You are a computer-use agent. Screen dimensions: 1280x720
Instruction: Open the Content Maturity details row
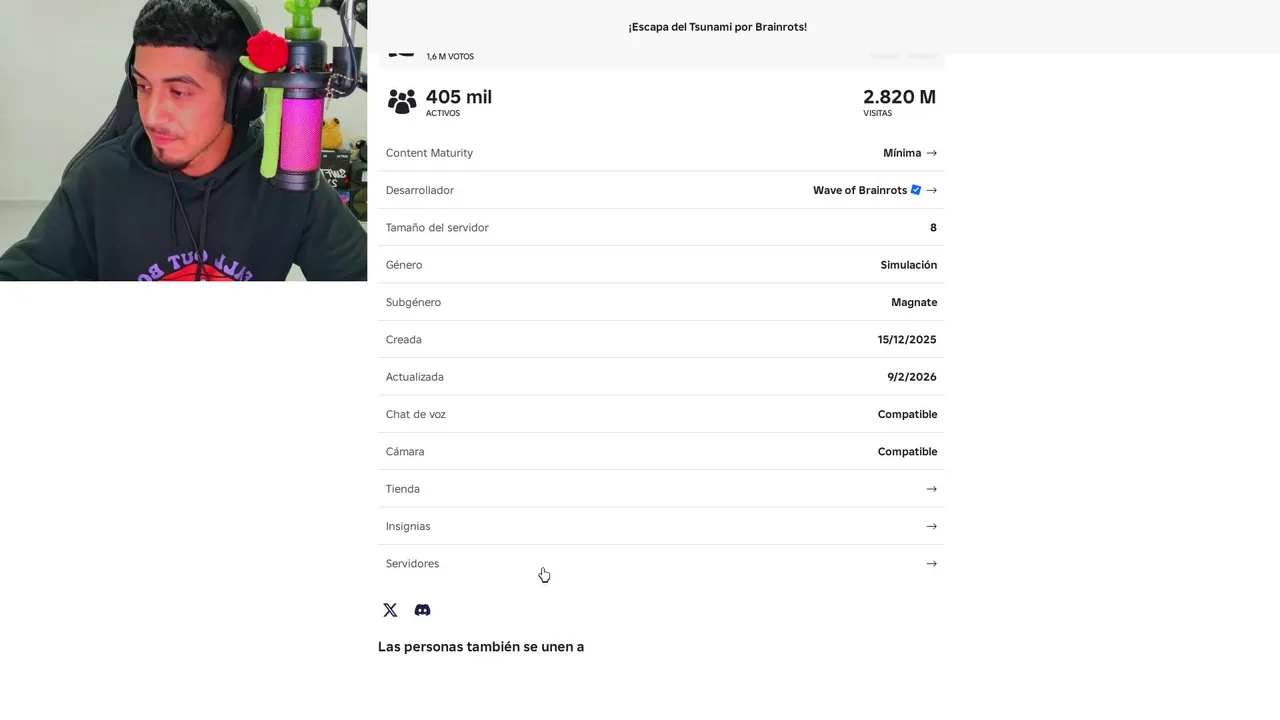[x=909, y=153]
